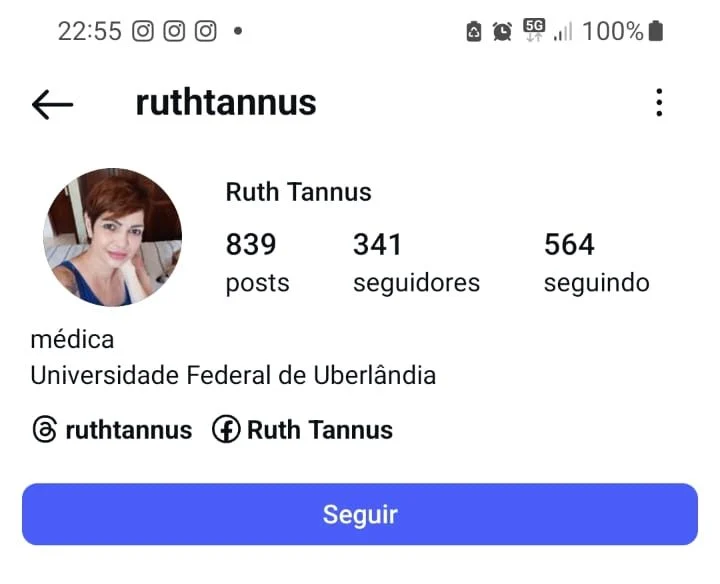Open the three-dot overflow menu

[659, 103]
